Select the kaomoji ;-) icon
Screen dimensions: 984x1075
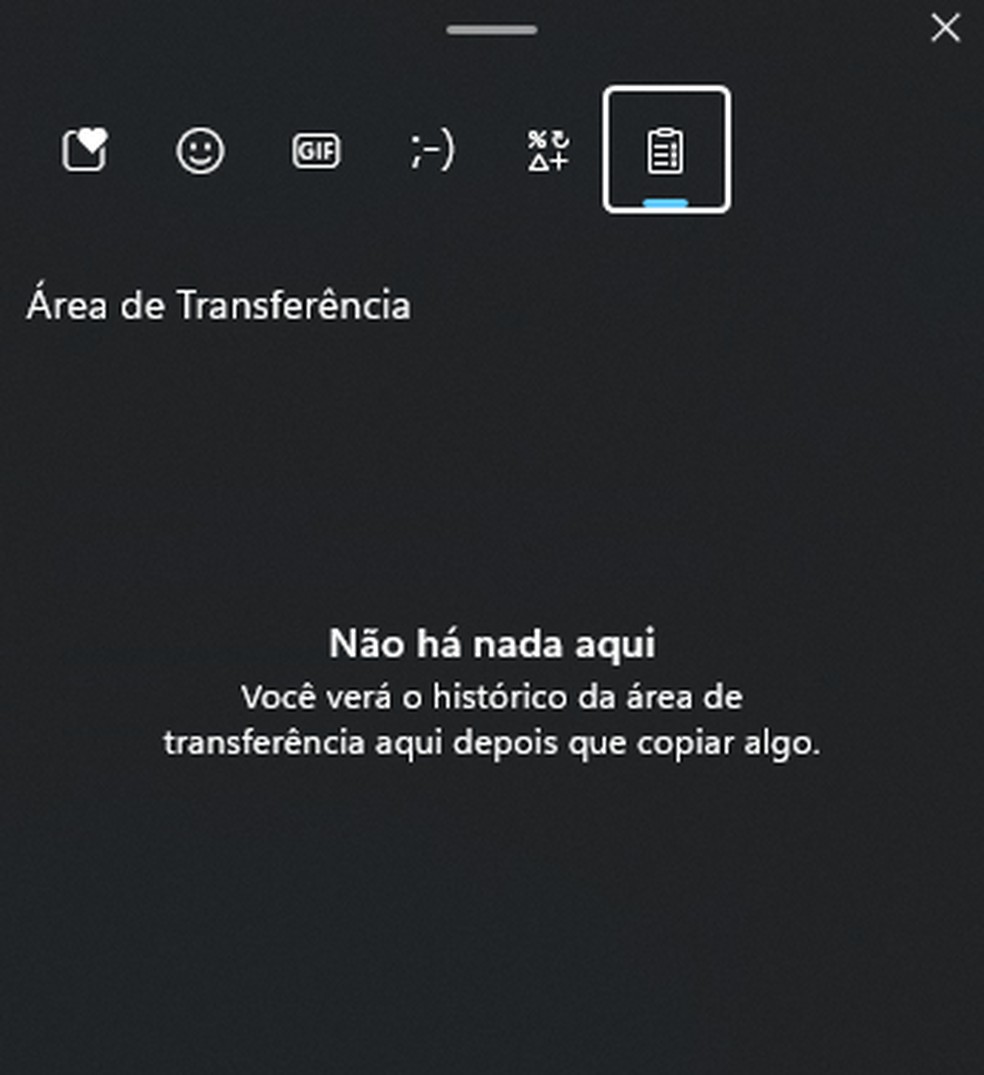(x=432, y=150)
